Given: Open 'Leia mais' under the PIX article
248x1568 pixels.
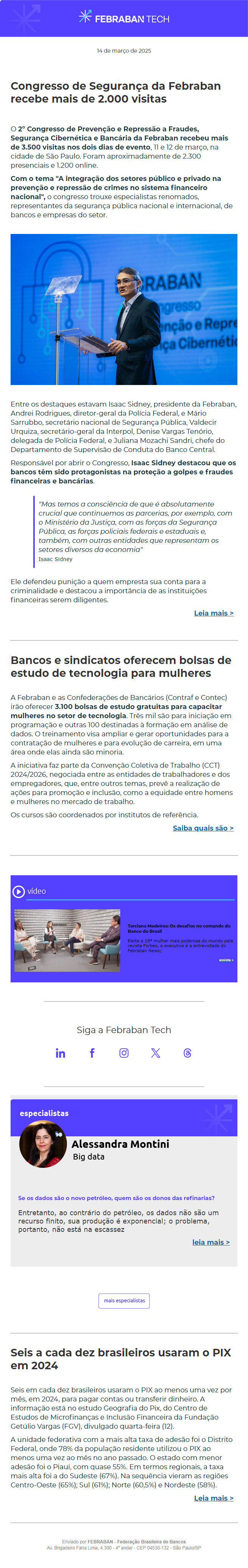Looking at the screenshot, I should (x=213, y=1498).
